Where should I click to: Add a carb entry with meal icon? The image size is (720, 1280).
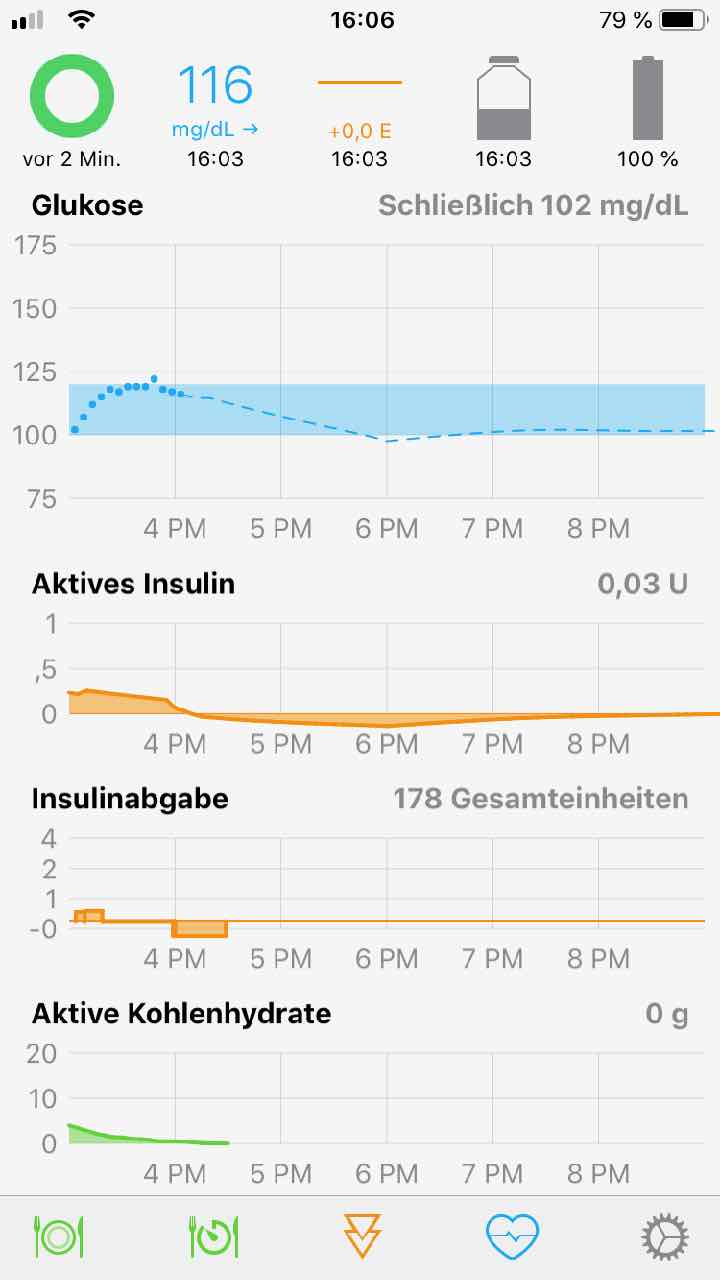click(60, 1237)
